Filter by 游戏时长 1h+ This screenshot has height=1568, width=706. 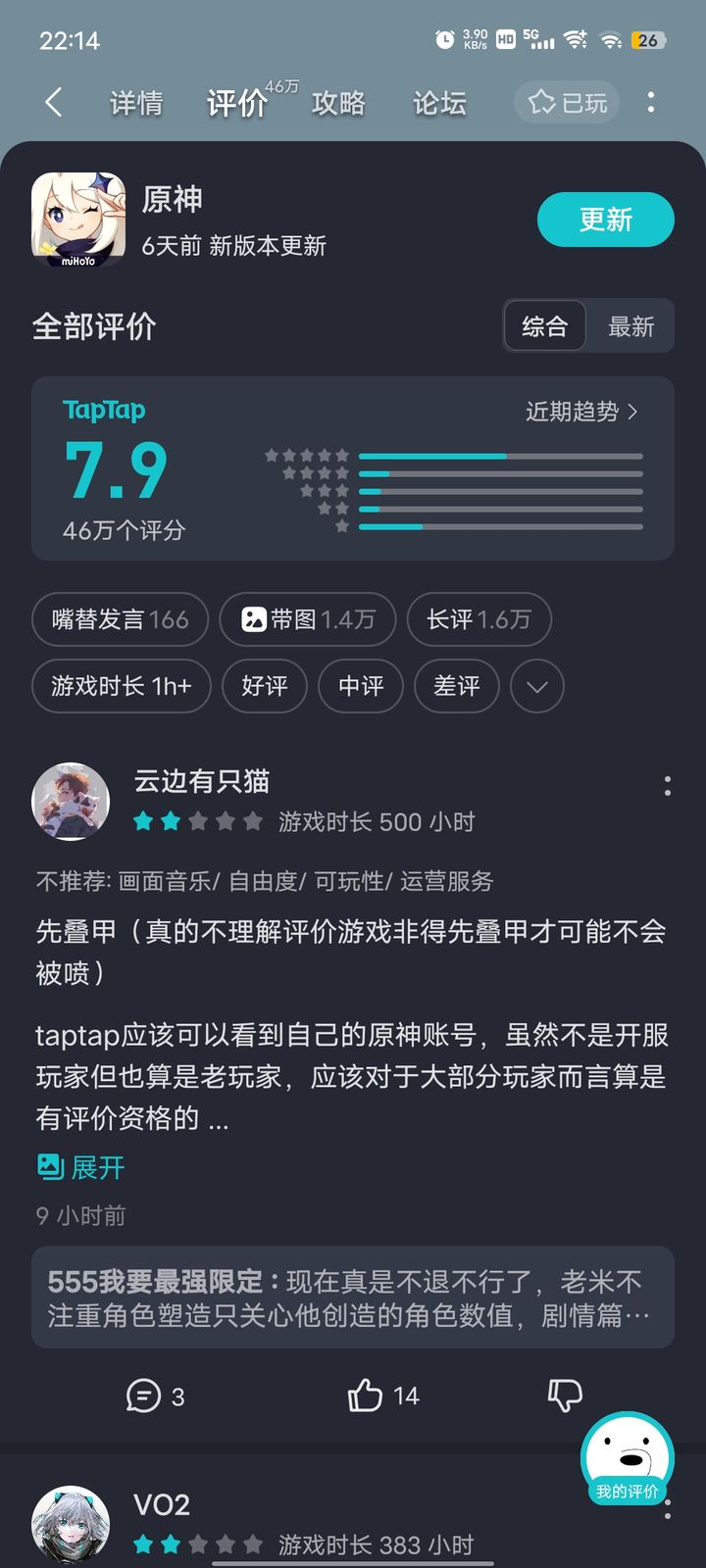tap(122, 686)
